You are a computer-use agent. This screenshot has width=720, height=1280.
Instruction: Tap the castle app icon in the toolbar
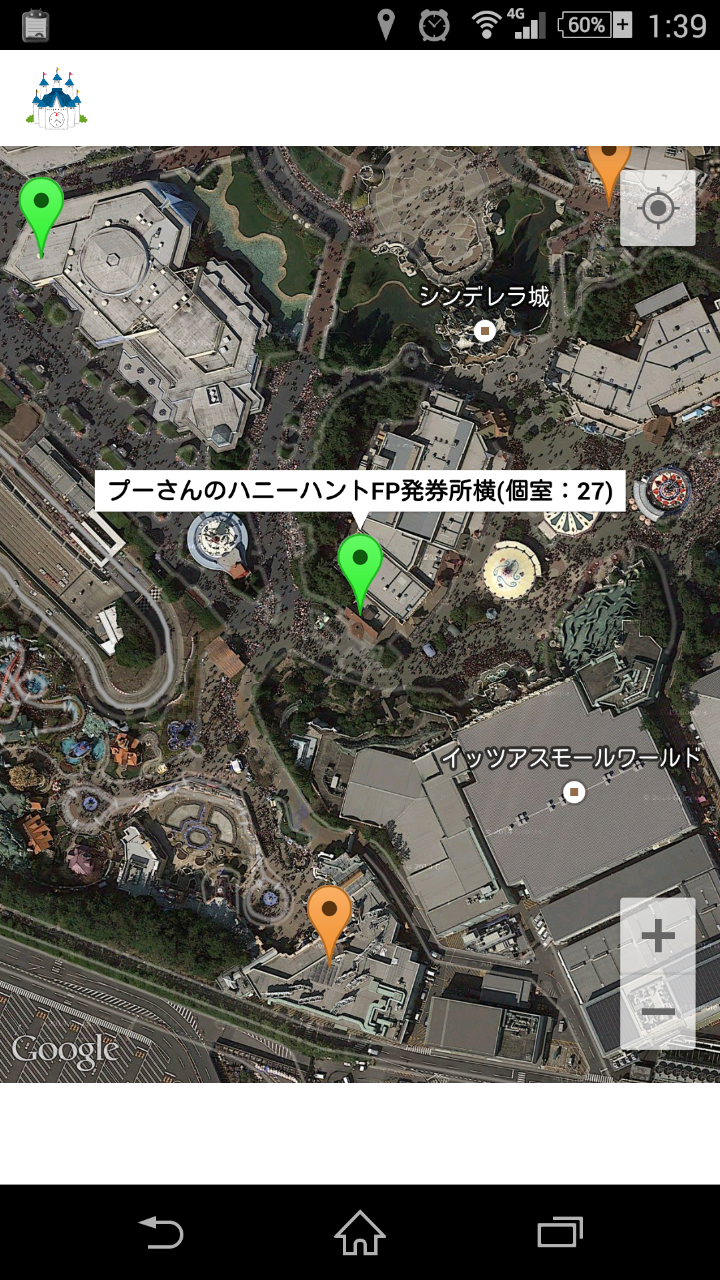click(x=57, y=98)
